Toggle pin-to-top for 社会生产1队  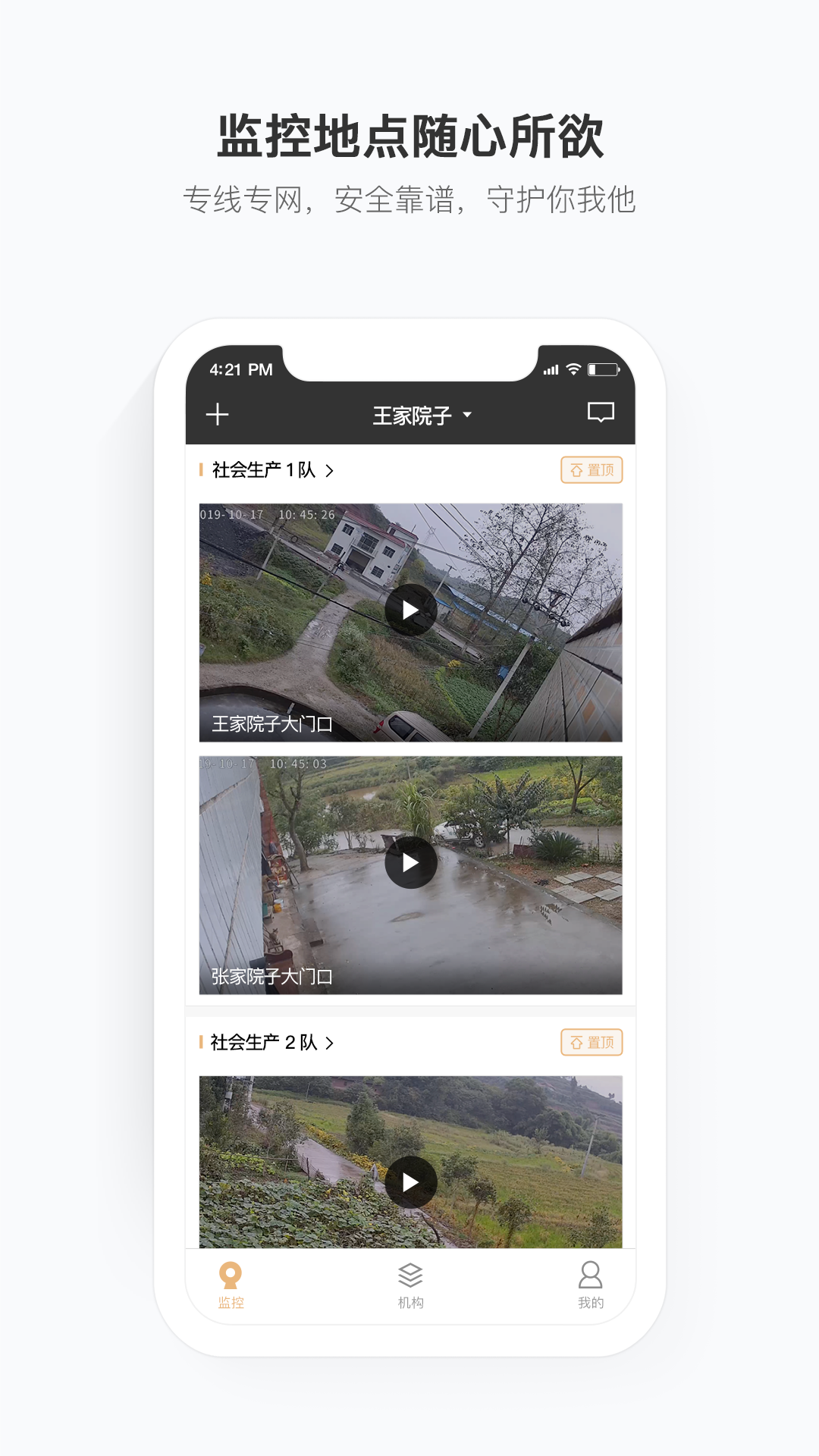[591, 470]
